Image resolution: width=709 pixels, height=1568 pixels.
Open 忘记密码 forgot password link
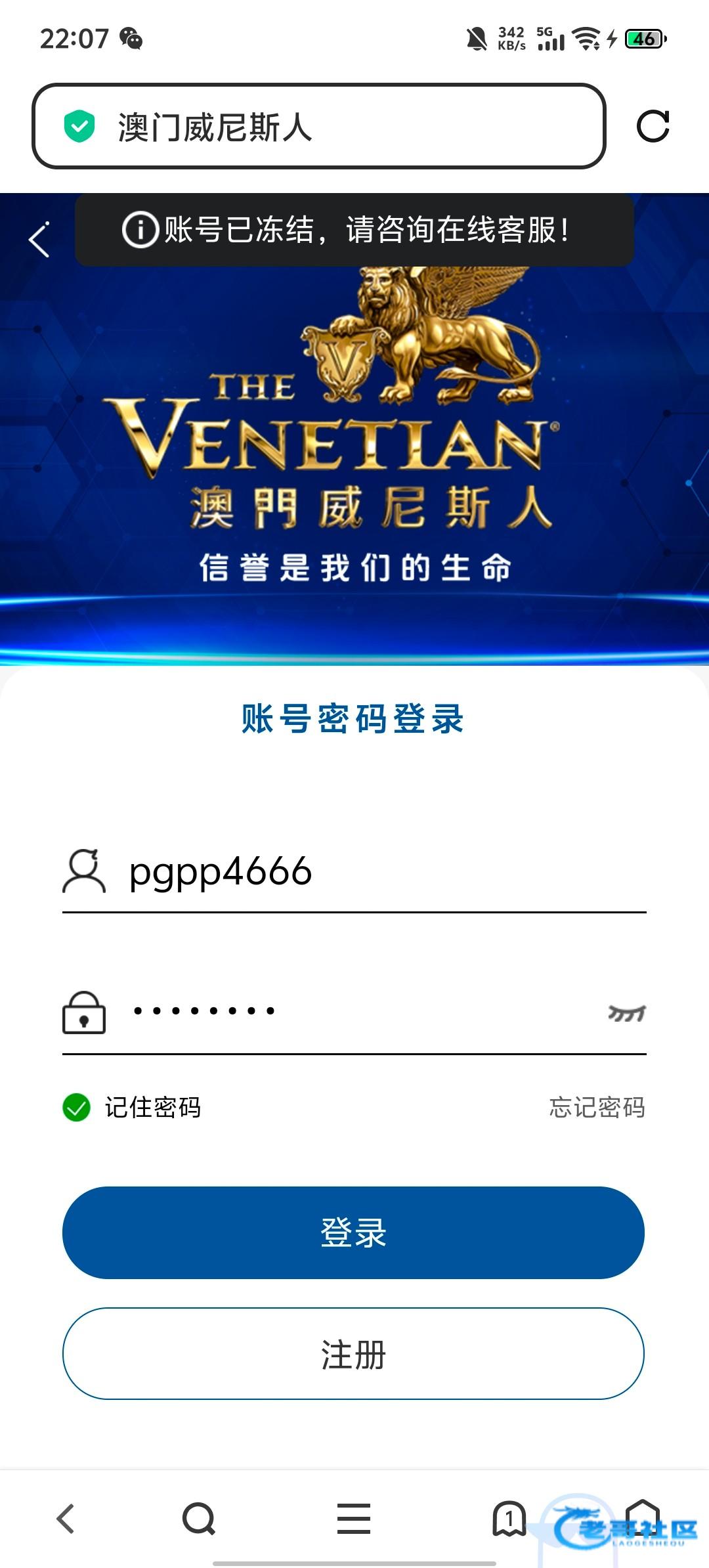597,1108
